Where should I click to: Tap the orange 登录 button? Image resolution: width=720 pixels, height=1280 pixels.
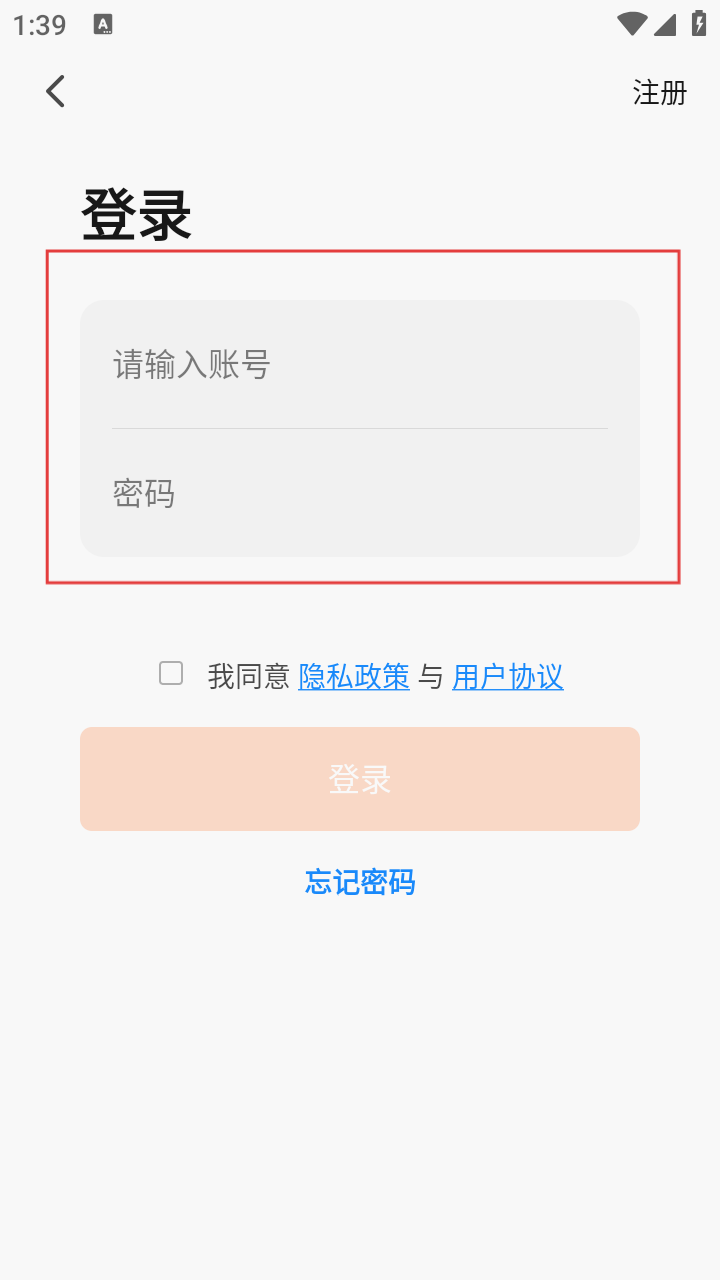[x=359, y=779]
